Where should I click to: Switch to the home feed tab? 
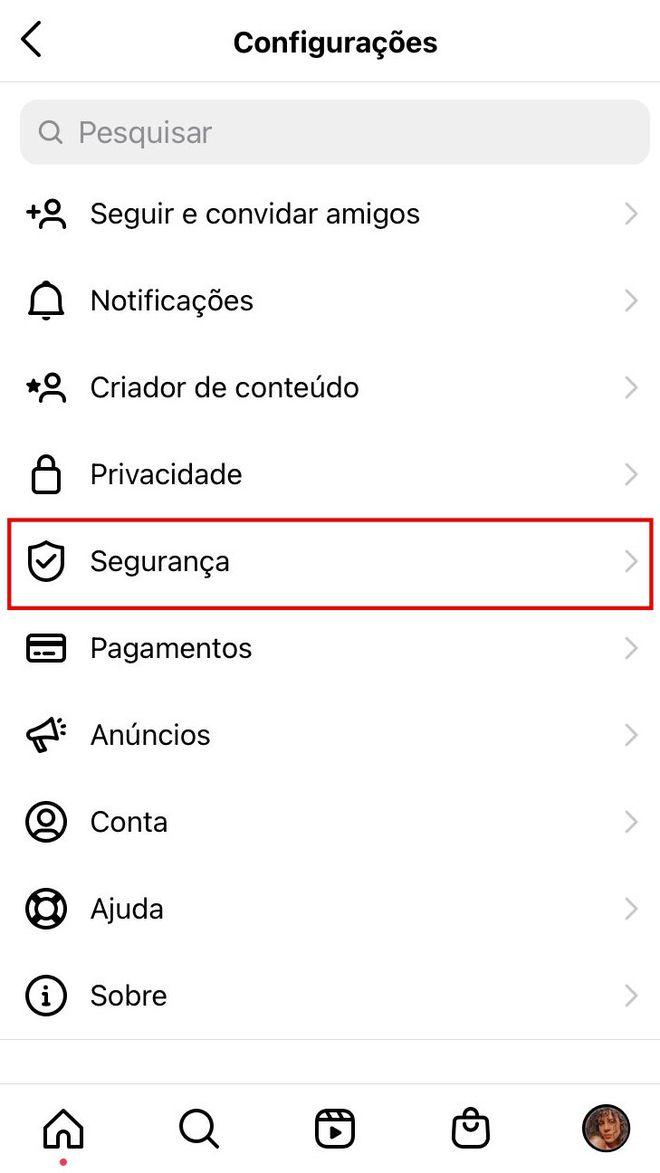[63, 1128]
